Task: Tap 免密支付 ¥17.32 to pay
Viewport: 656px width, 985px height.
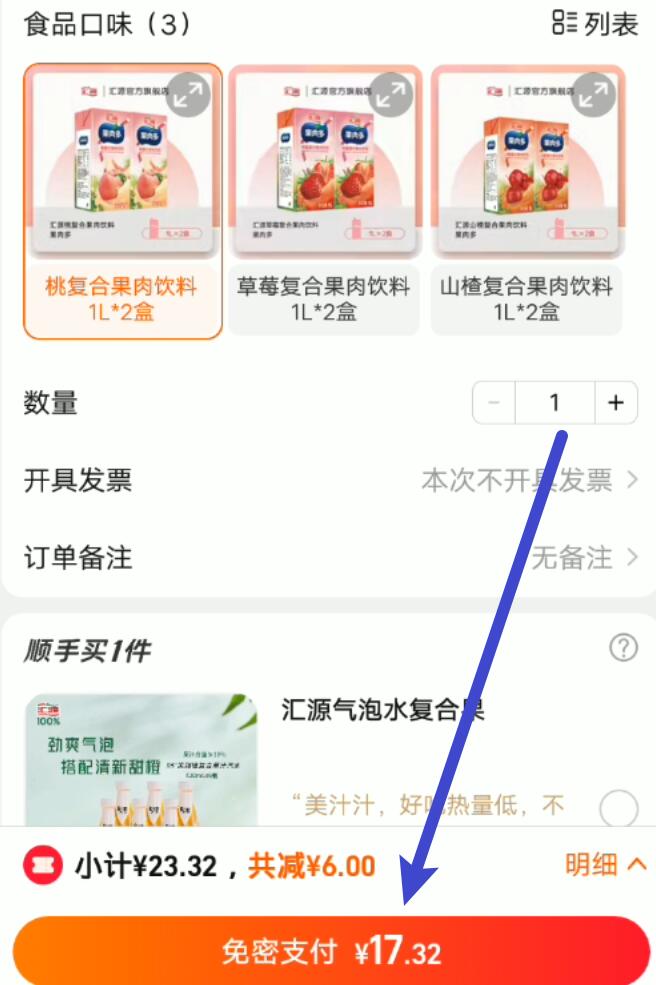Action: pyautogui.click(x=330, y=951)
